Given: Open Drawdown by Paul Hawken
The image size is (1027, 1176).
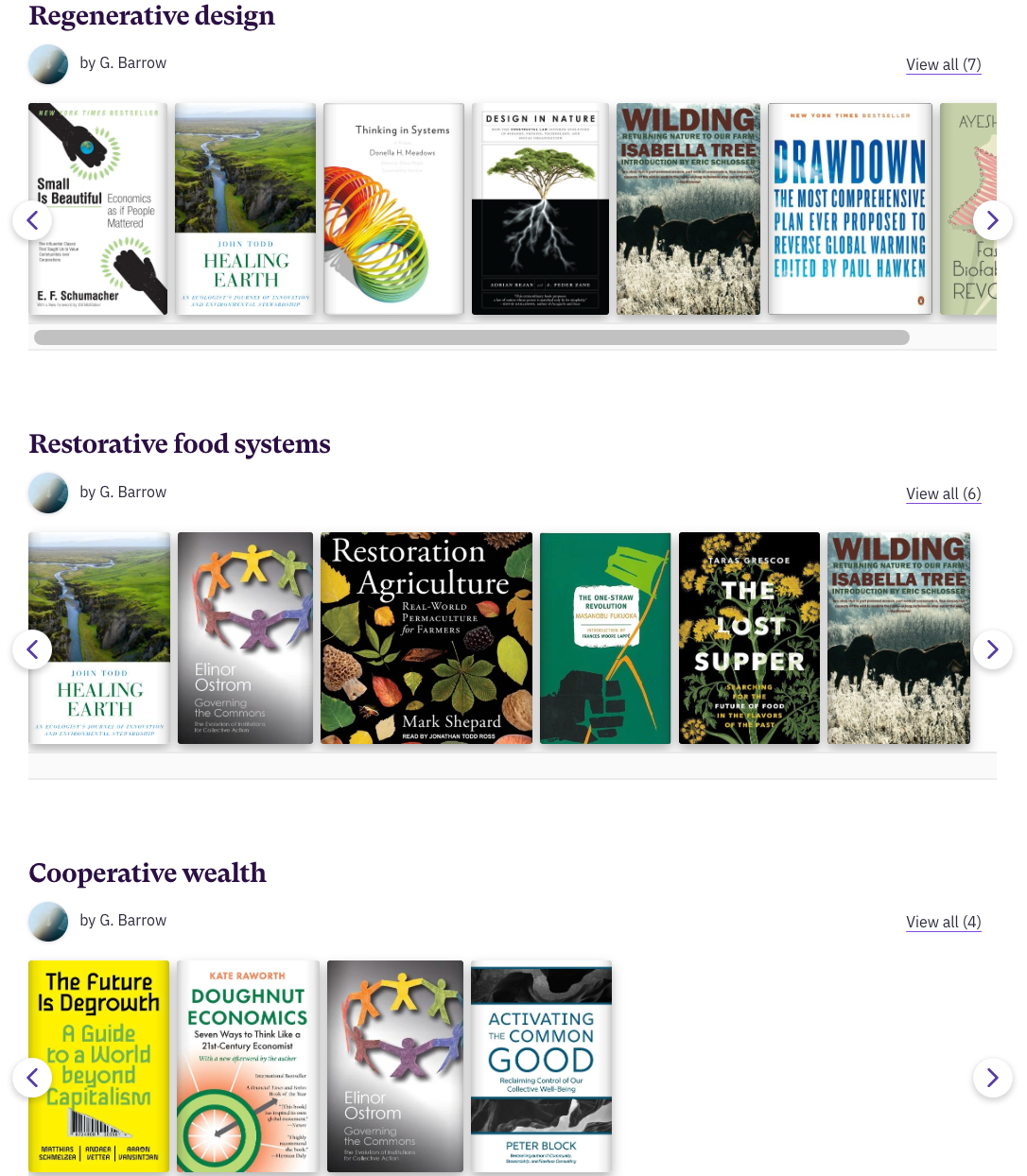Looking at the screenshot, I should coord(849,209).
